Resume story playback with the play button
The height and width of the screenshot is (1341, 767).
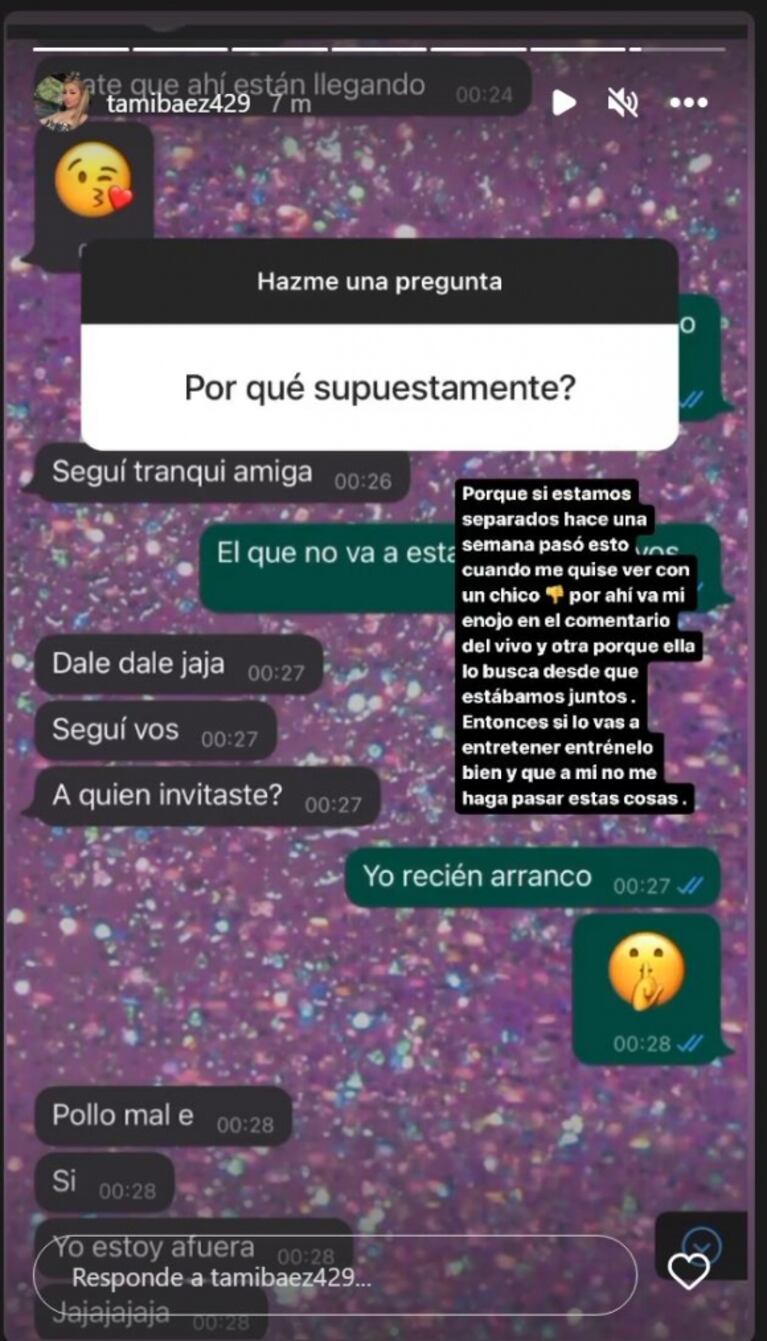(564, 102)
